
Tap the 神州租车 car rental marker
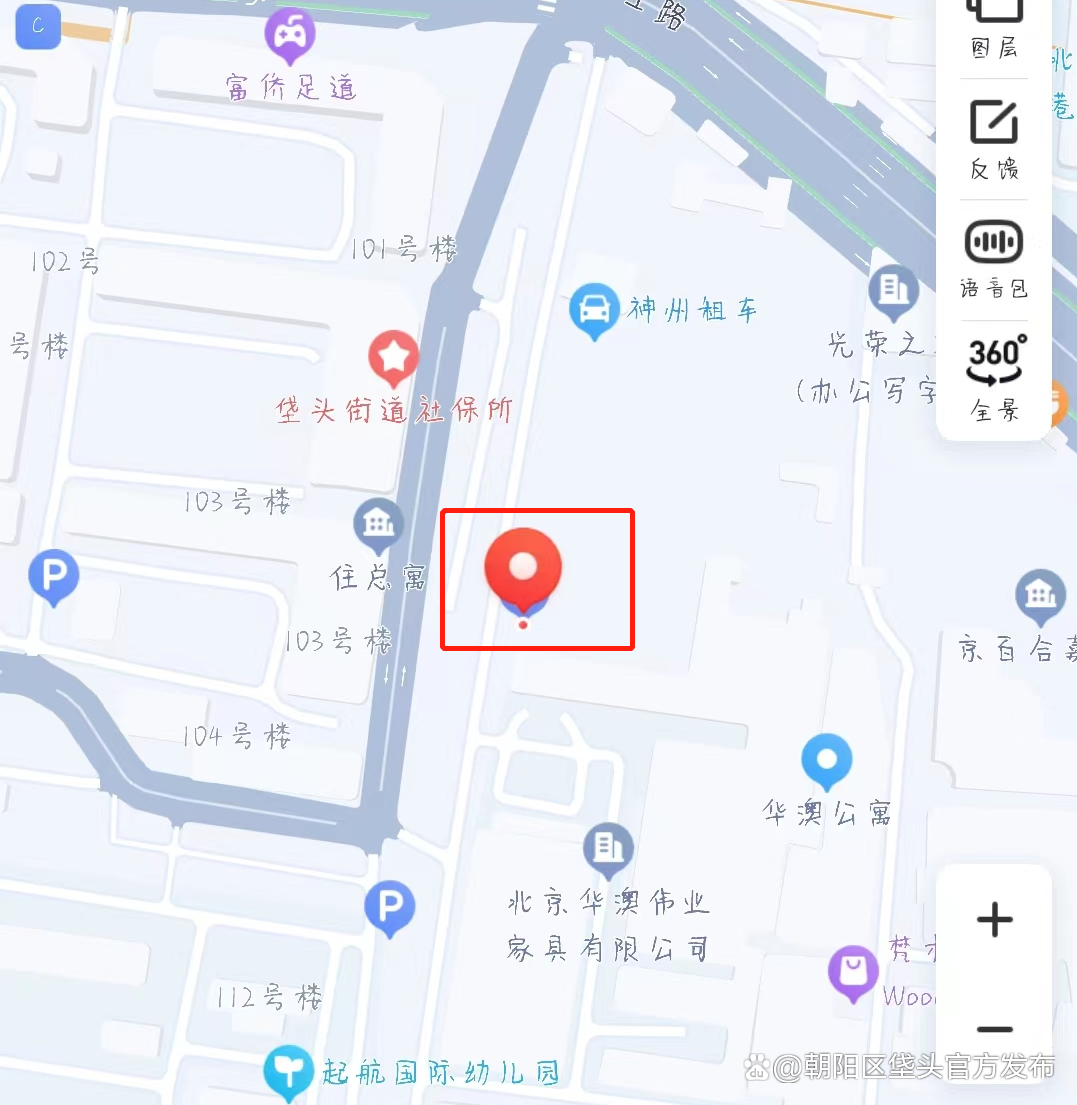click(594, 308)
